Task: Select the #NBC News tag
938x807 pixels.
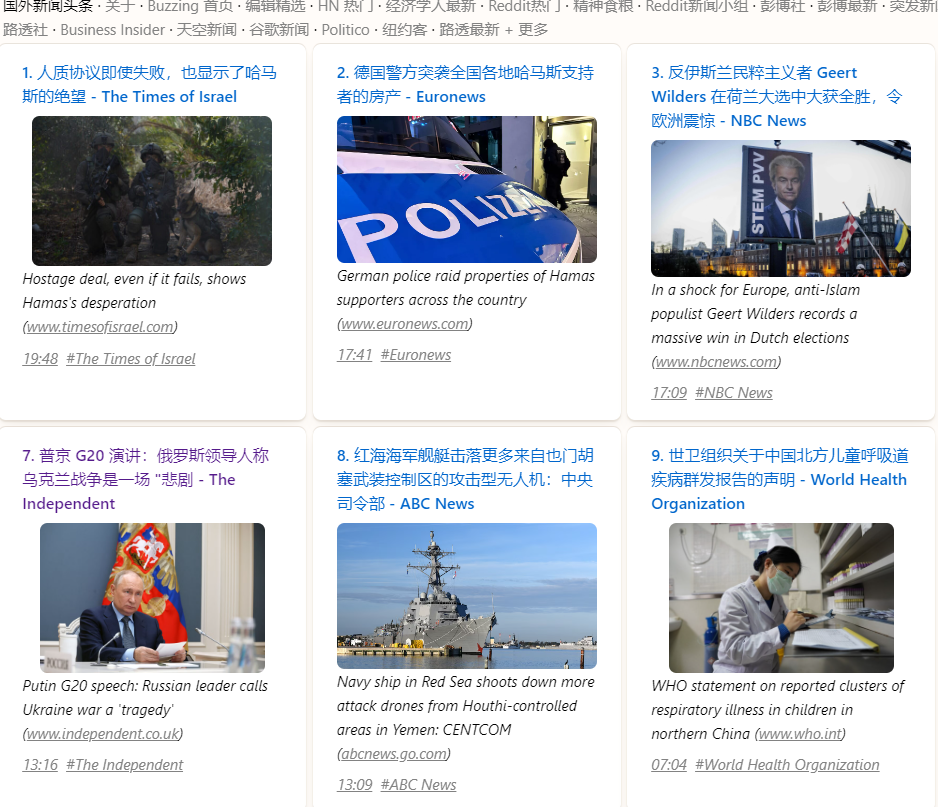Action: pos(734,393)
